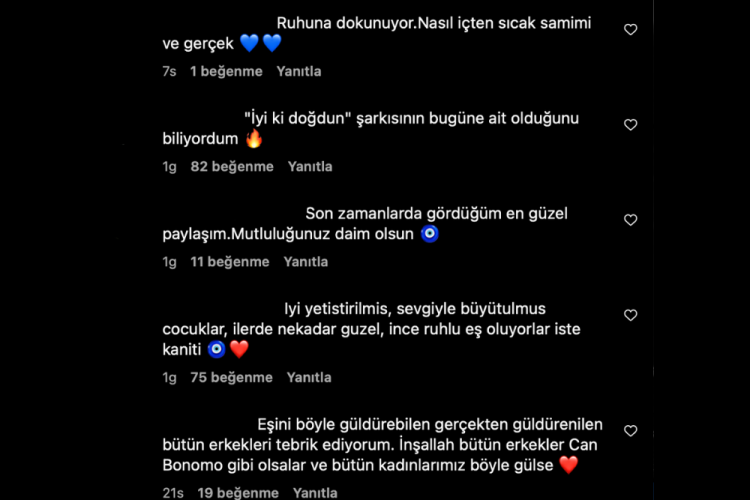This screenshot has height=500, width=750.
Task: Like the "Son zamanlarda gördüğüm" comment
Action: (x=630, y=220)
